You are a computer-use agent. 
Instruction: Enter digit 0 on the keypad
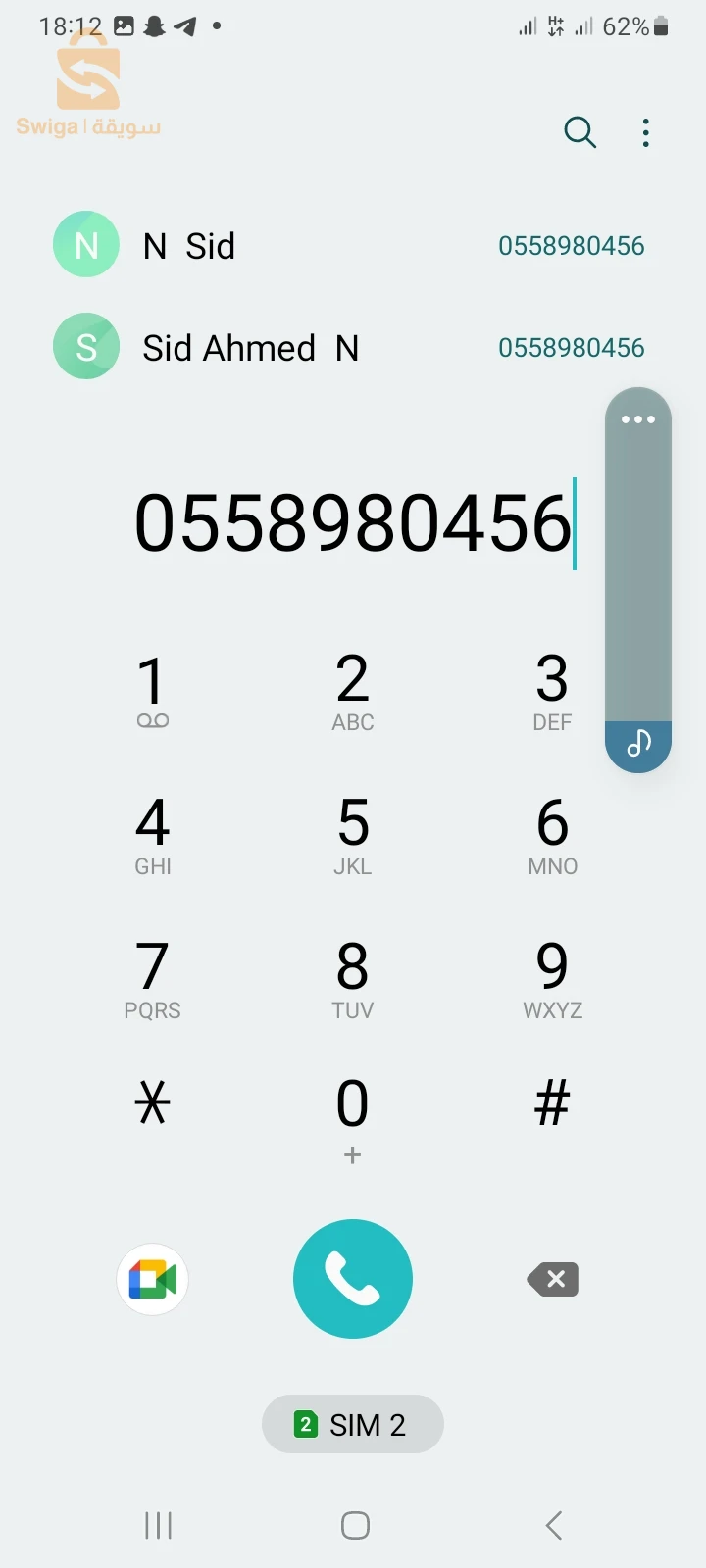point(353,1115)
